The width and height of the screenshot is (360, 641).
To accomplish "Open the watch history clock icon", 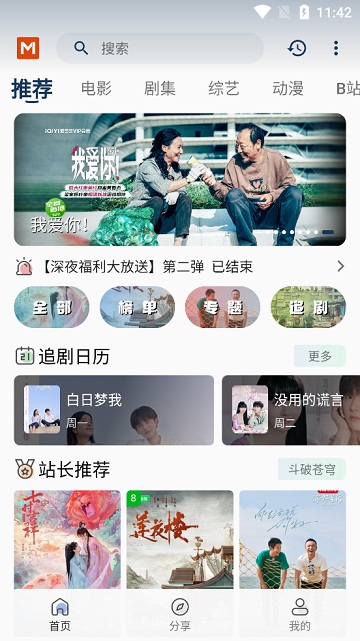I will tap(297, 48).
